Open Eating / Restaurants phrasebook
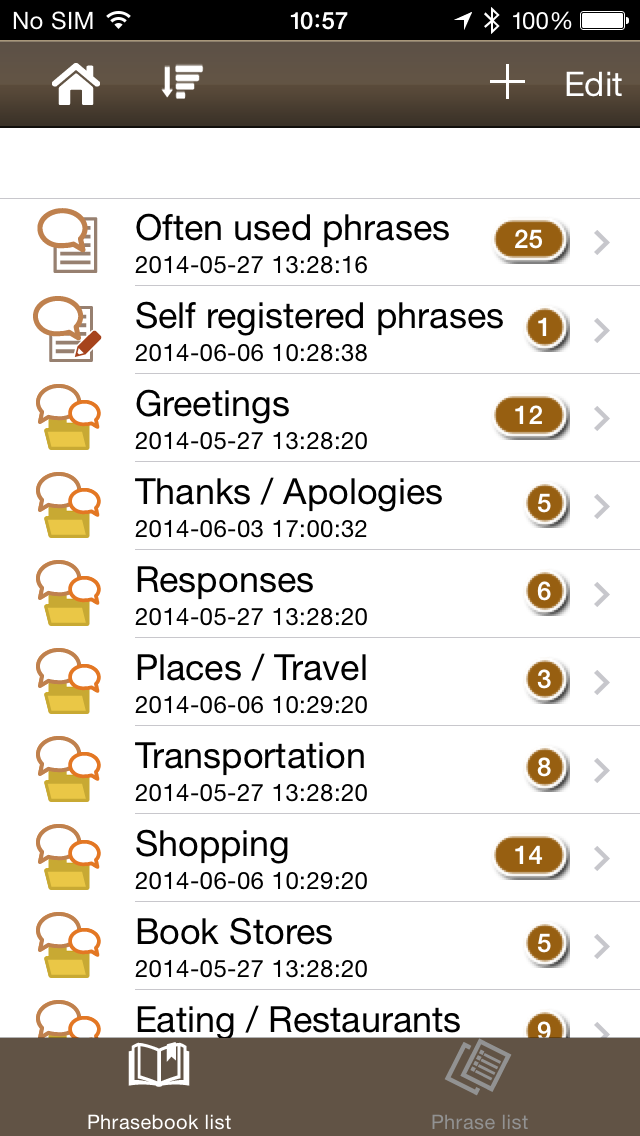This screenshot has height=1136, width=640. coord(320,1014)
